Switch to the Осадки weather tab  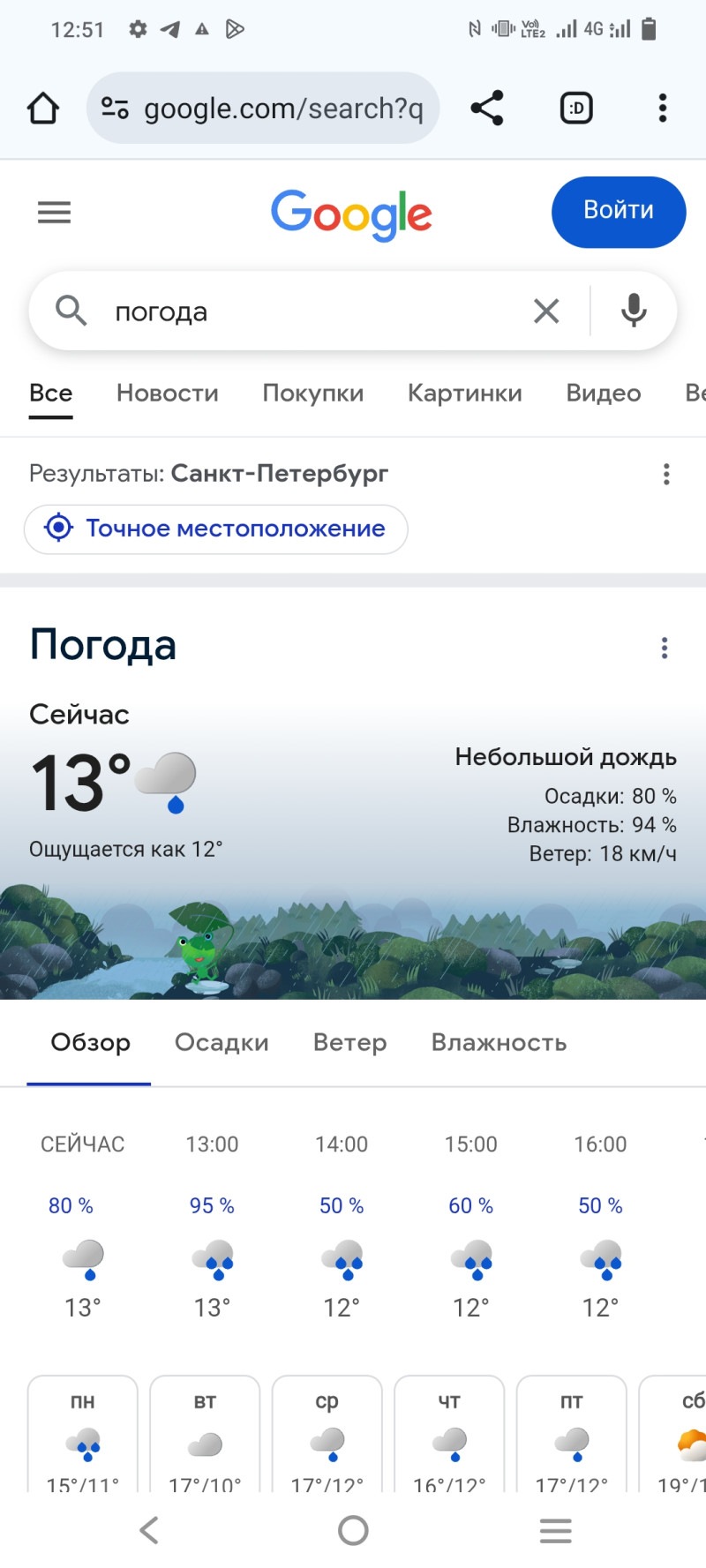tap(222, 1043)
